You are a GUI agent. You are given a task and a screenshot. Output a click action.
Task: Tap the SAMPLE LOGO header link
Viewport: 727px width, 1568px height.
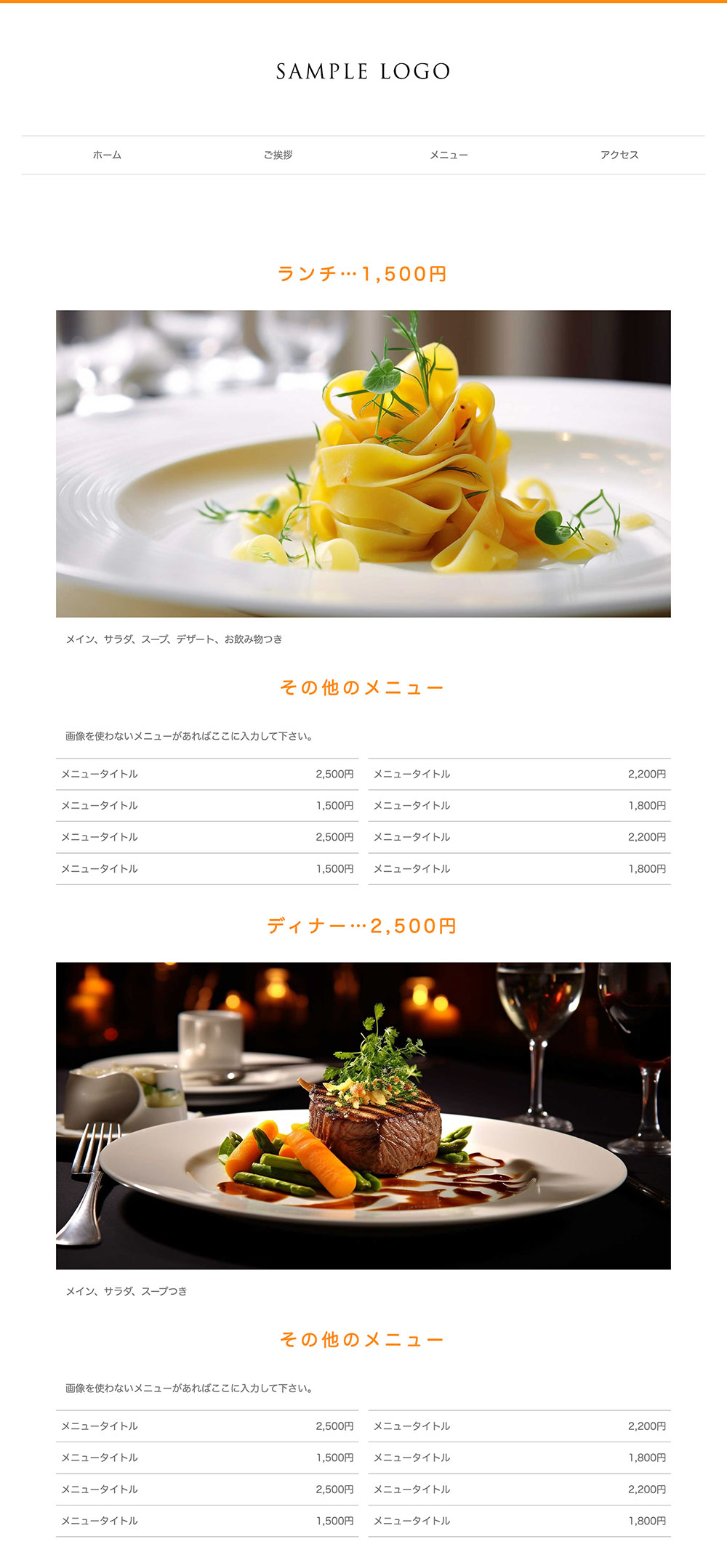pyautogui.click(x=363, y=71)
